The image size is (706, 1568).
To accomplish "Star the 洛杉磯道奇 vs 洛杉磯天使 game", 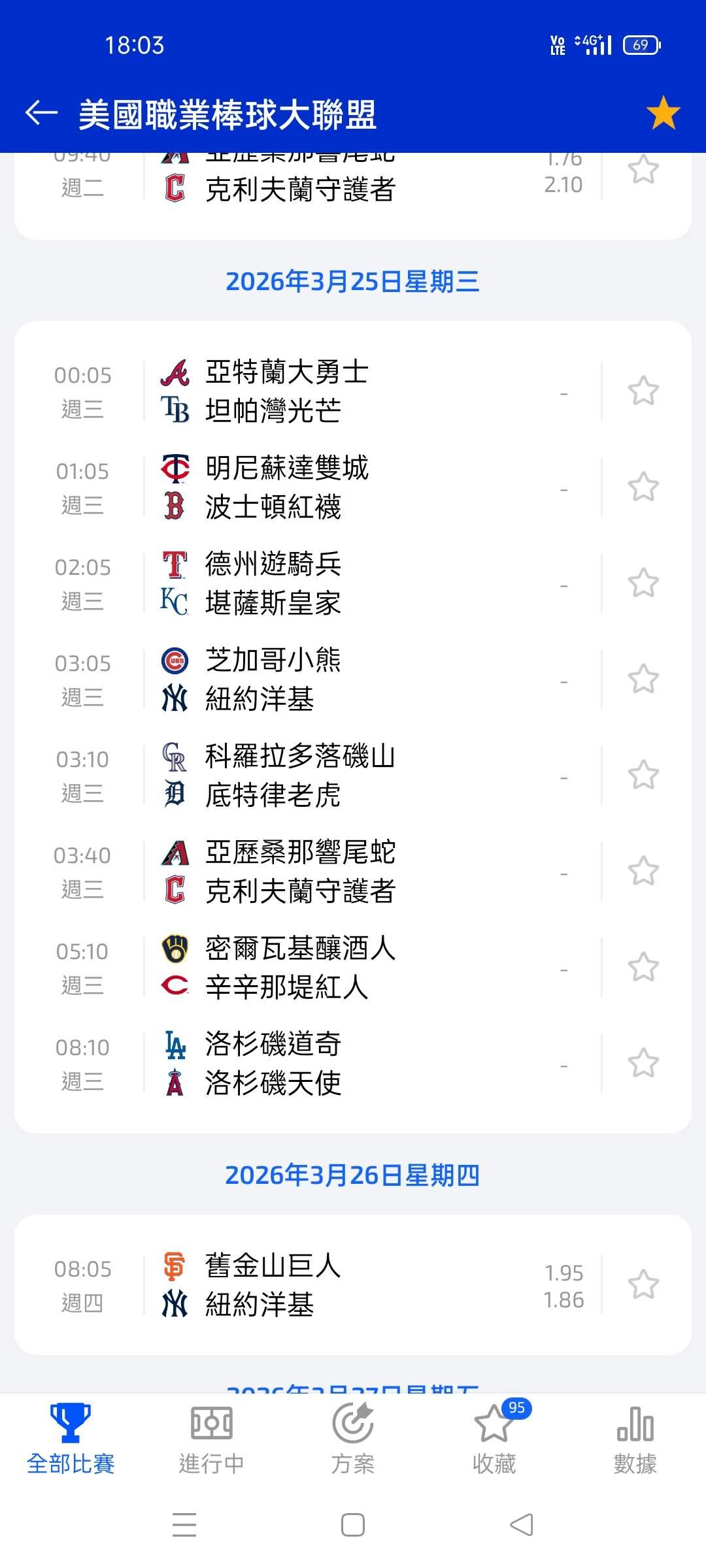I will coord(643,1064).
